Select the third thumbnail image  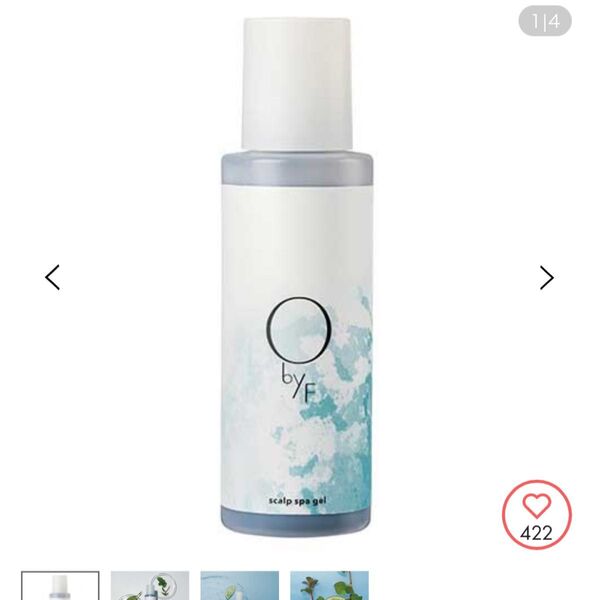(x=240, y=587)
